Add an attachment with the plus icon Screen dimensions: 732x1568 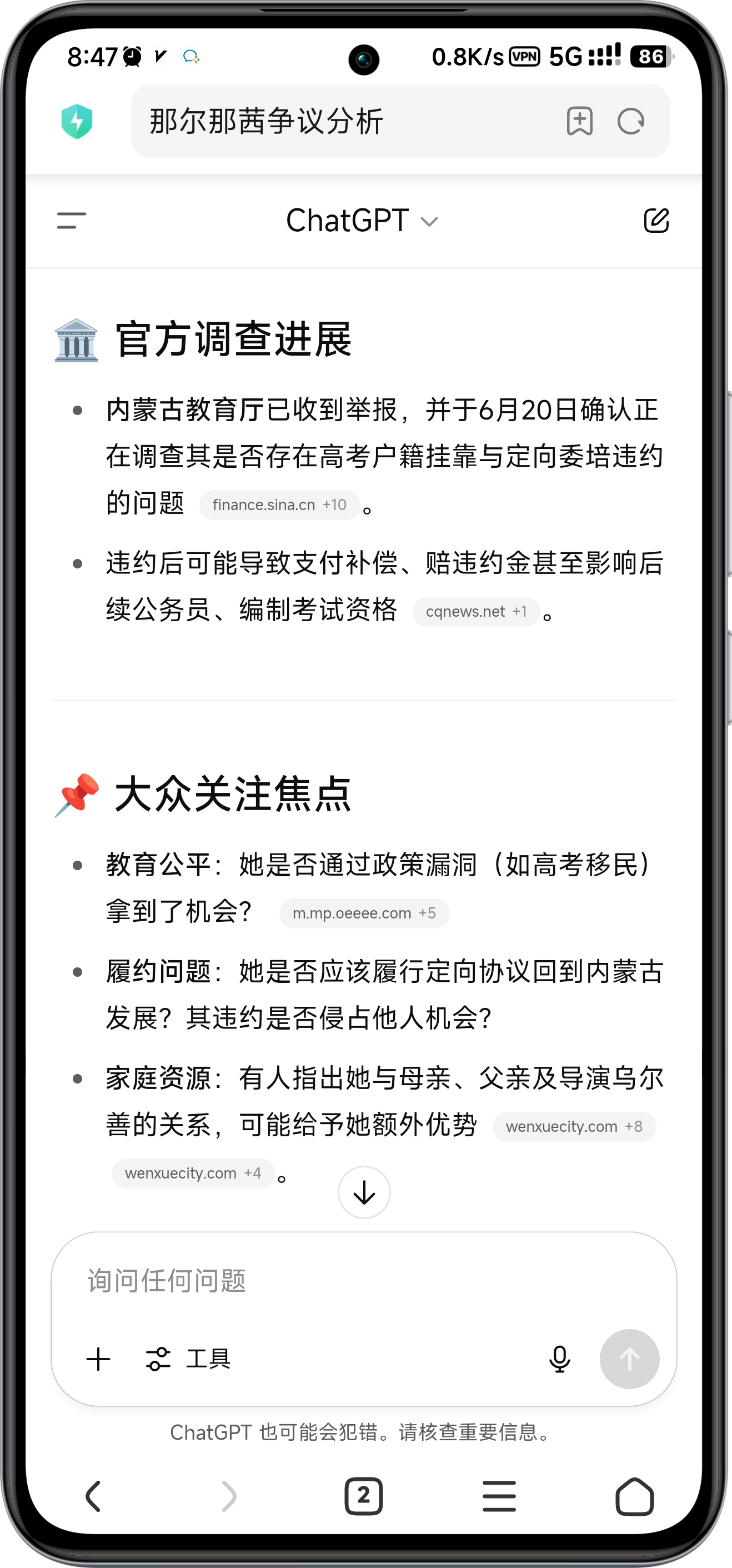coord(98,1359)
